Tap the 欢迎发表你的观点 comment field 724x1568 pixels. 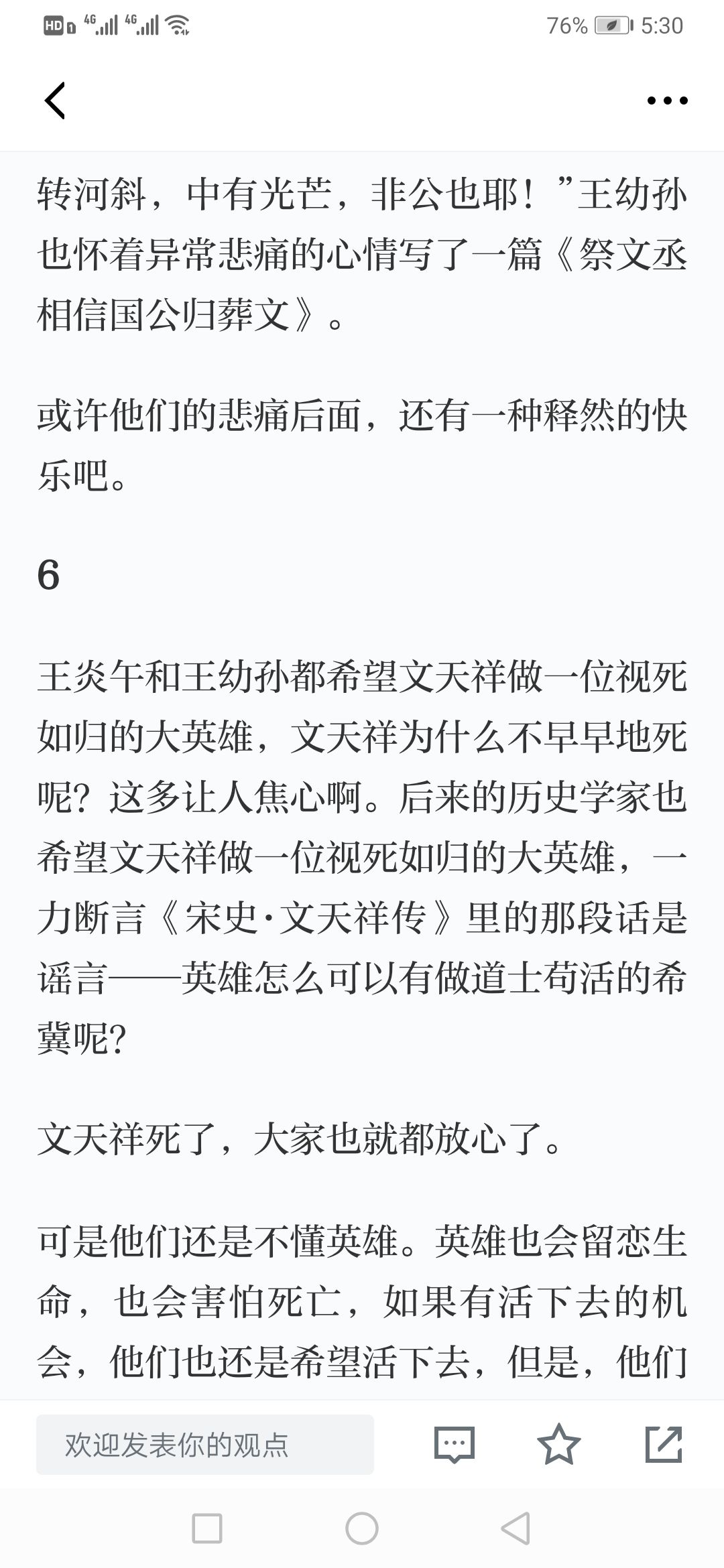pyautogui.click(x=205, y=1444)
